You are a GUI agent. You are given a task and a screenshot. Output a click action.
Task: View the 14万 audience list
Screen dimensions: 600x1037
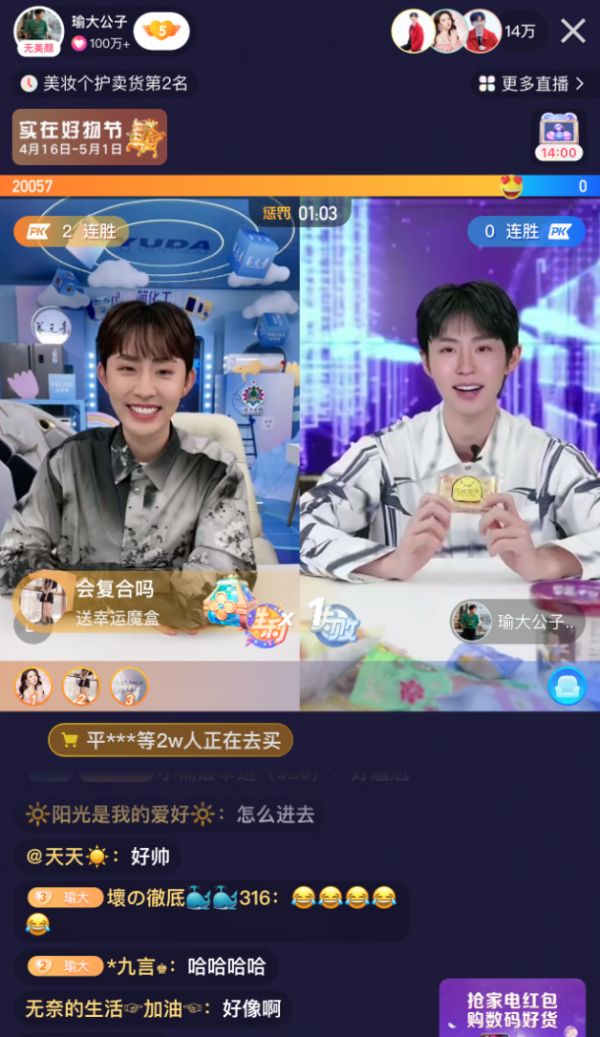(520, 32)
